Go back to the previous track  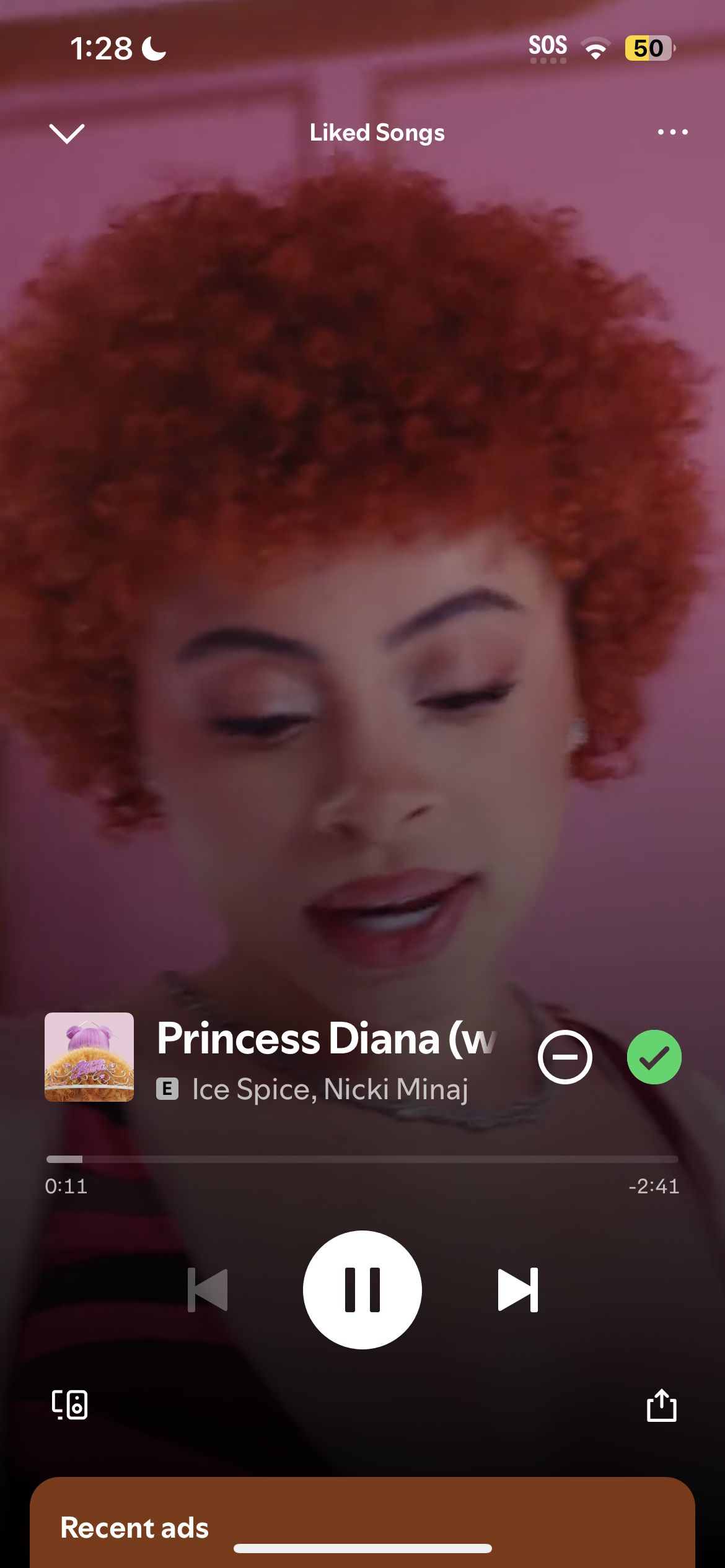coord(208,1290)
